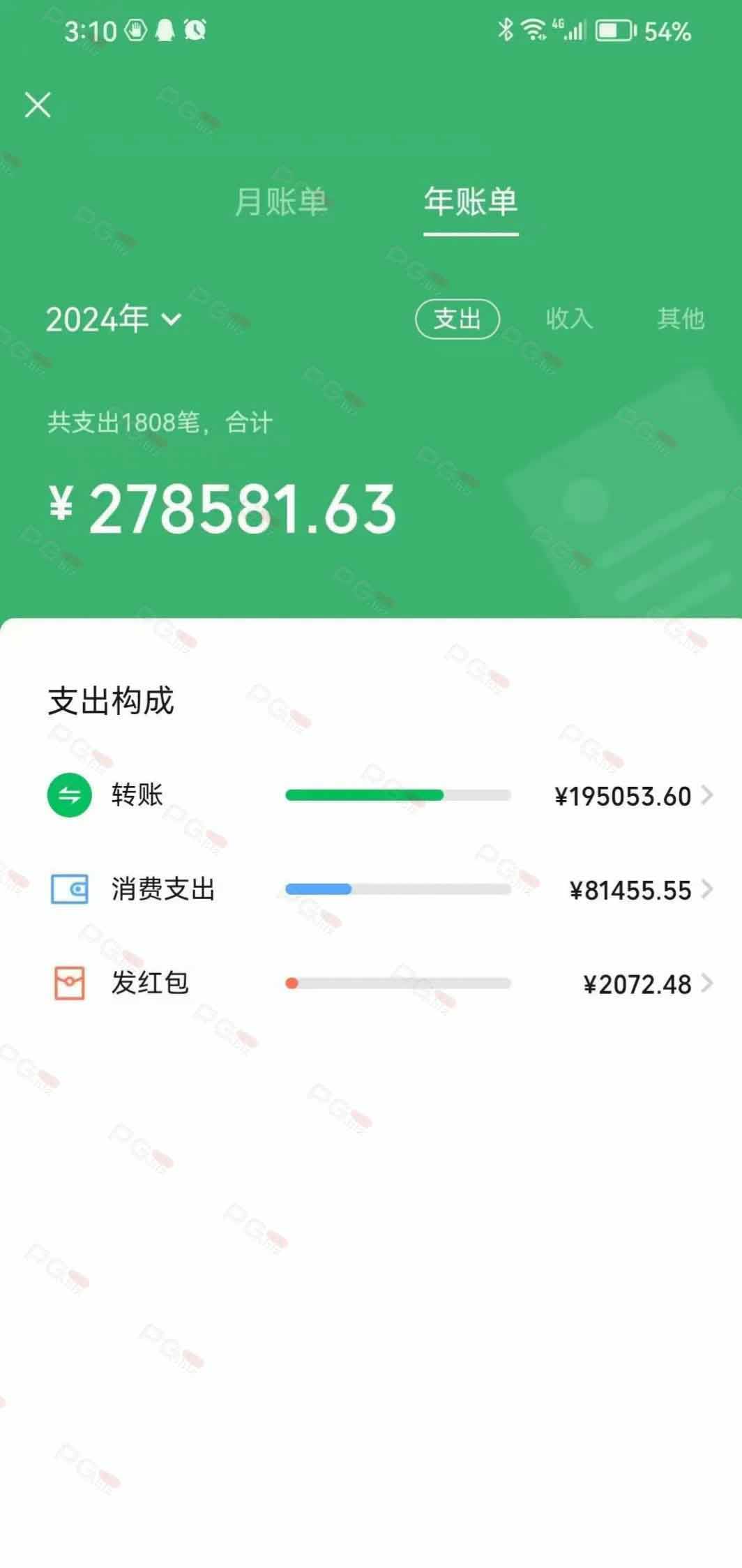Open 发红包 spending details
742x1568 pixels.
click(x=380, y=983)
